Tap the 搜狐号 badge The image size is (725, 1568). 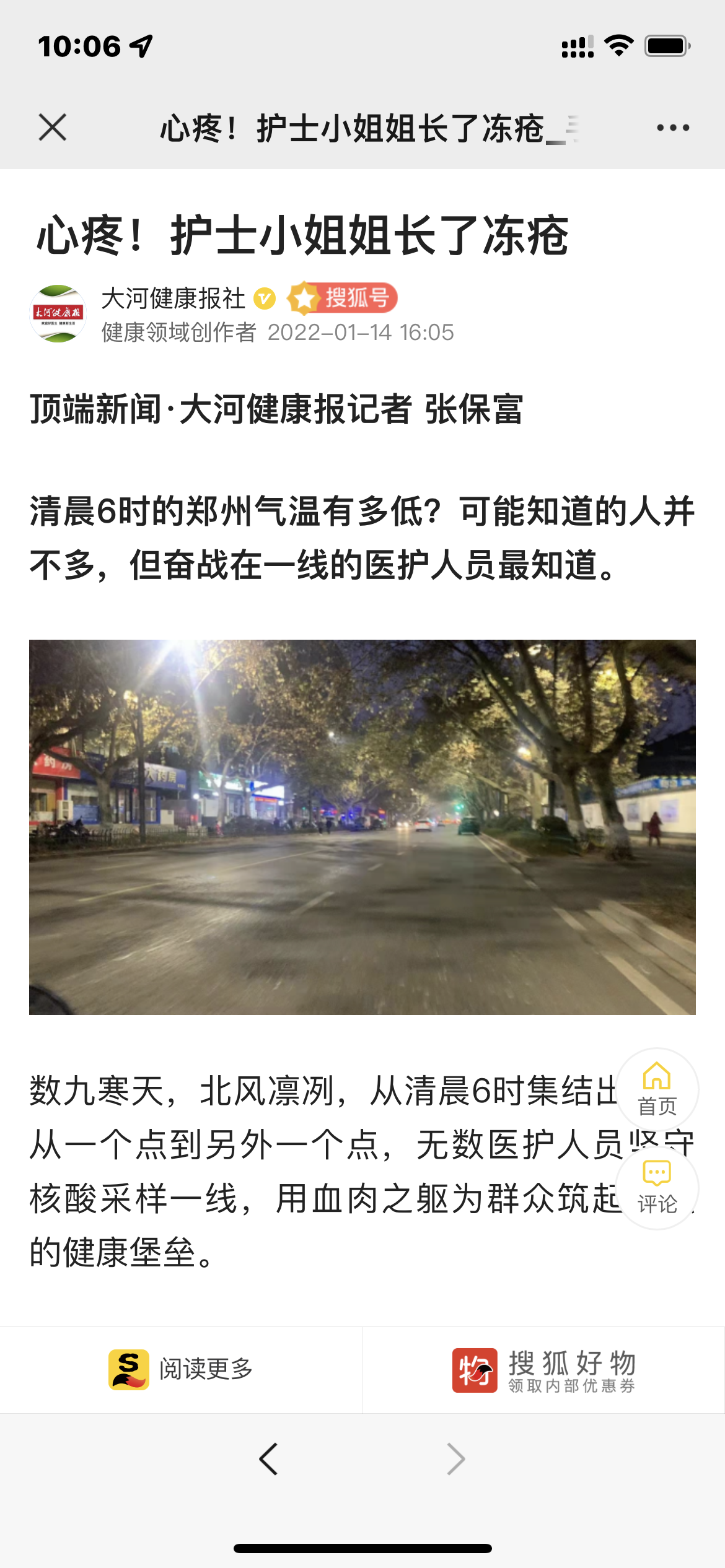click(x=343, y=298)
